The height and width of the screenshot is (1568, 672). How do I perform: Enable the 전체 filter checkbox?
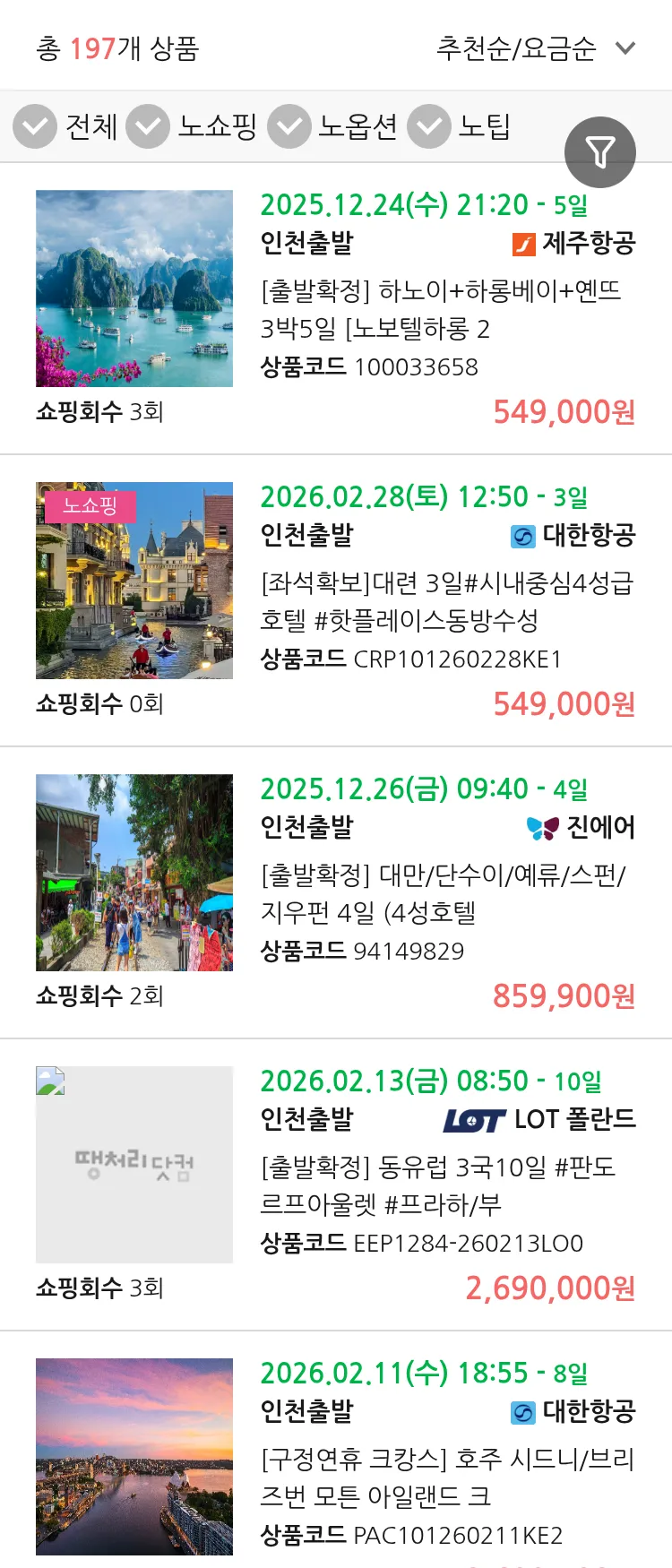point(34,126)
